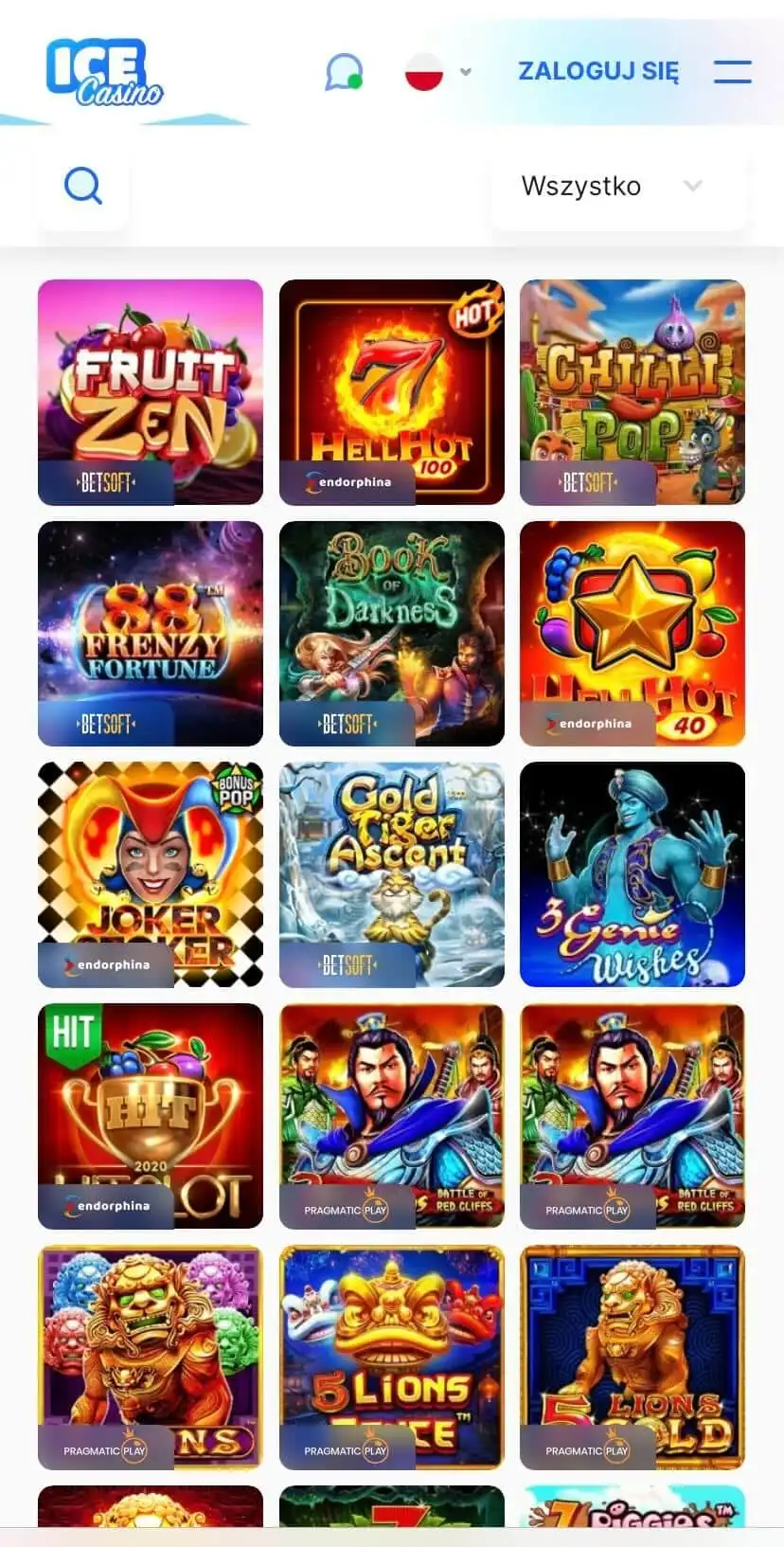This screenshot has width=784, height=1547.
Task: Open the 5 Lions Gold game
Action: point(633,1356)
